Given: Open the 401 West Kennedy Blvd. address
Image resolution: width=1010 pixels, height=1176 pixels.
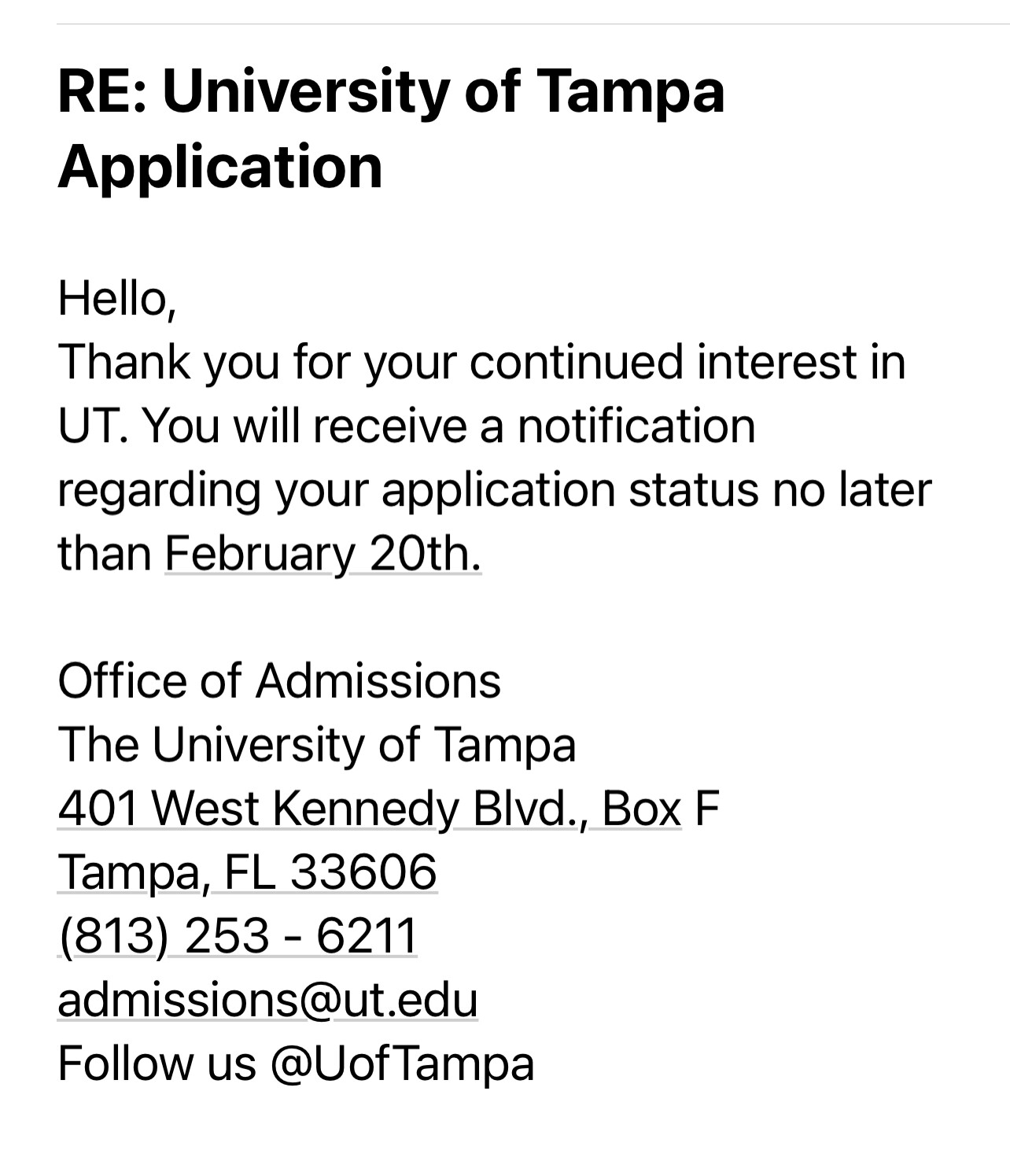Looking at the screenshot, I should (x=370, y=809).
